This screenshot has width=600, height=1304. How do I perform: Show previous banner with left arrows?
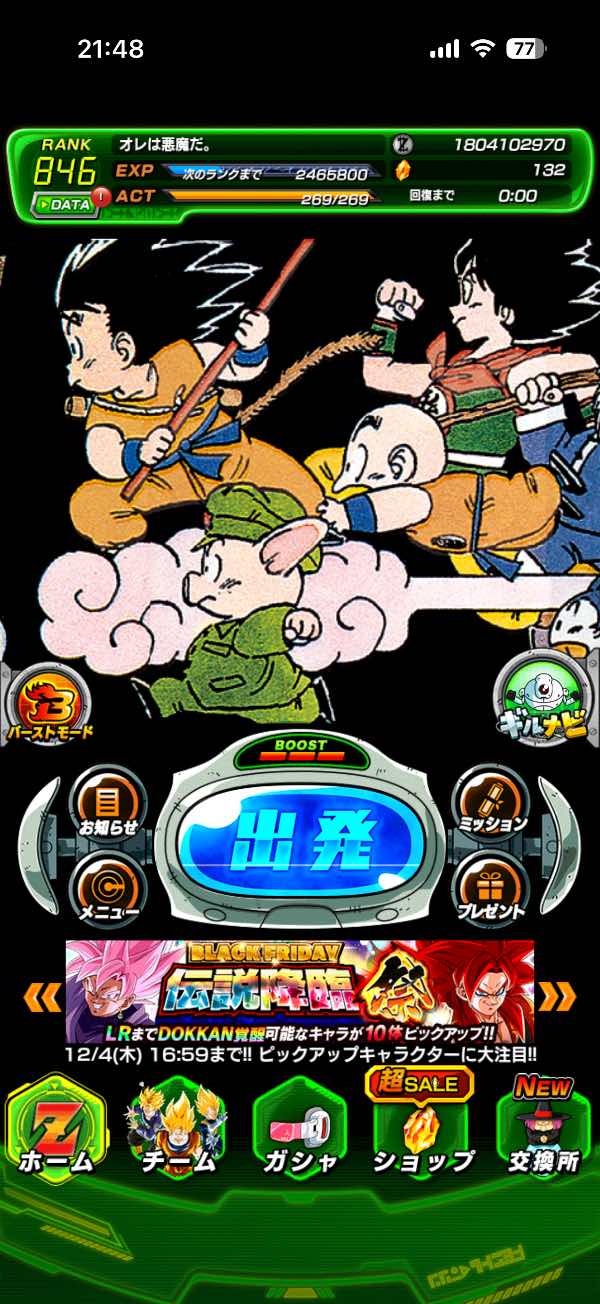pos(43,996)
